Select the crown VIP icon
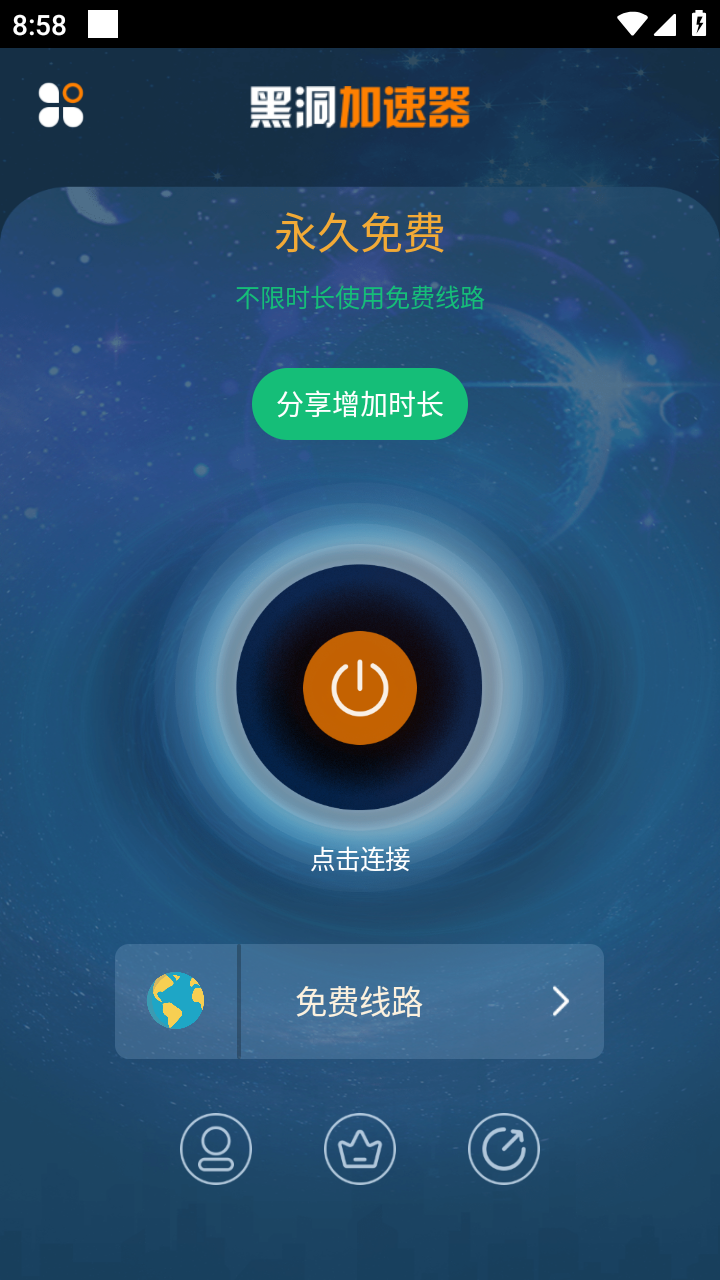Screen dimensions: 720x1280 coord(359,1148)
